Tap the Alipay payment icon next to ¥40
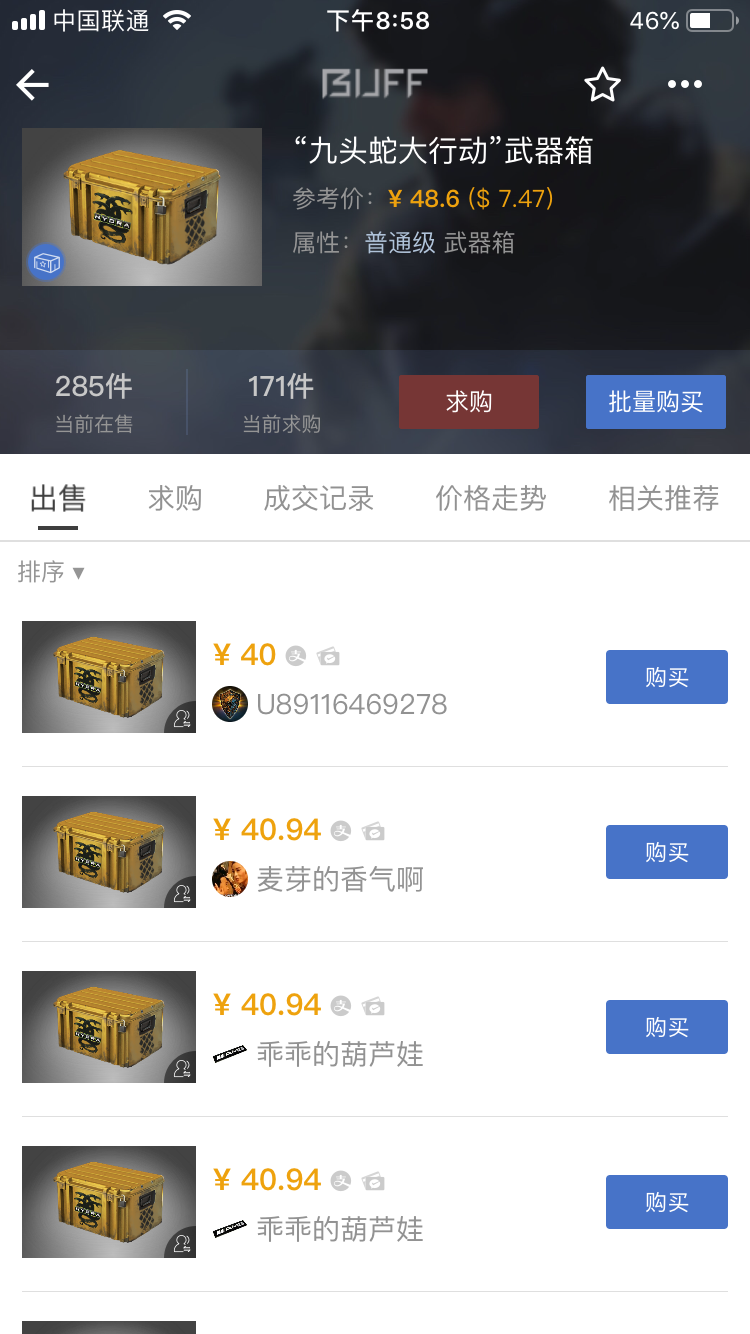The width and height of the screenshot is (750, 1334). (x=297, y=654)
